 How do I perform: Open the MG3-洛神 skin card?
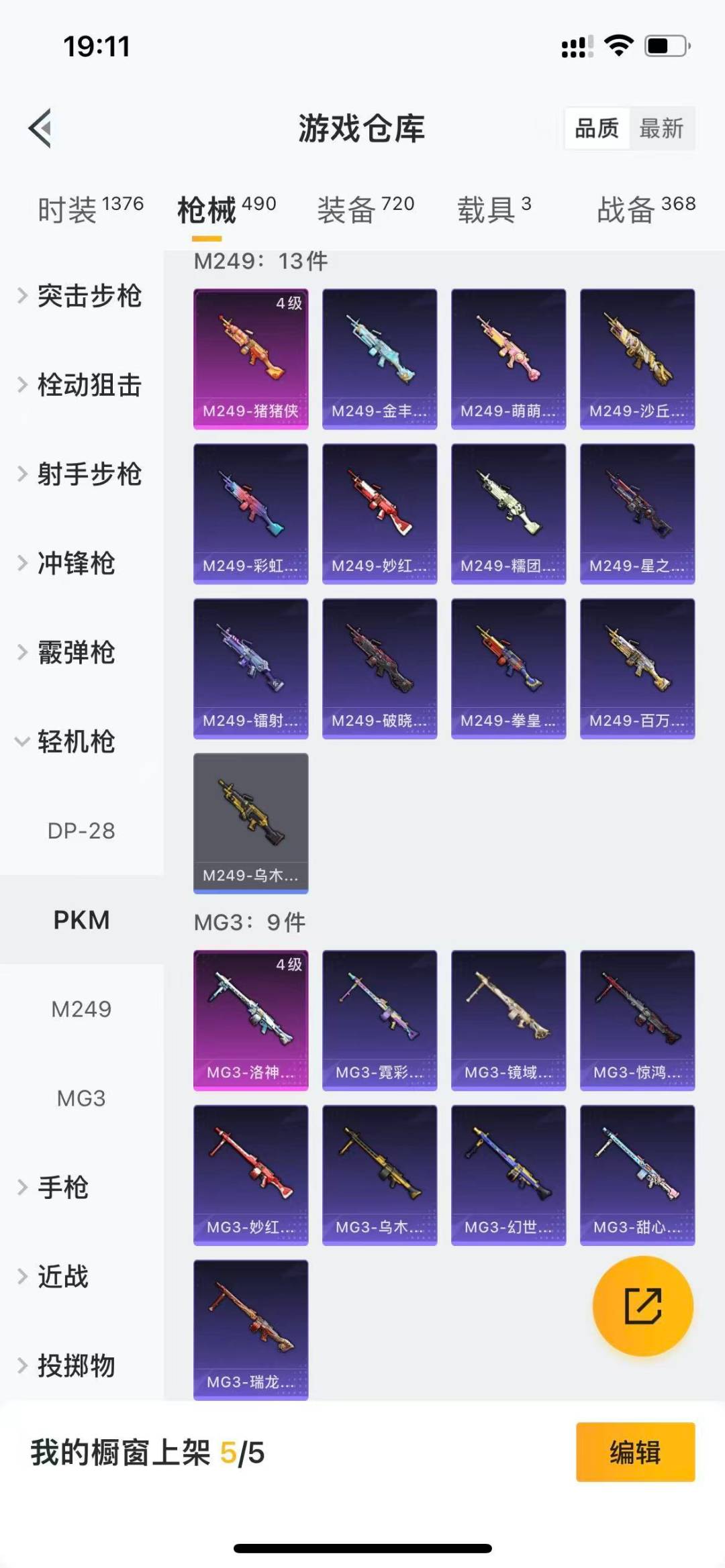(250, 1020)
